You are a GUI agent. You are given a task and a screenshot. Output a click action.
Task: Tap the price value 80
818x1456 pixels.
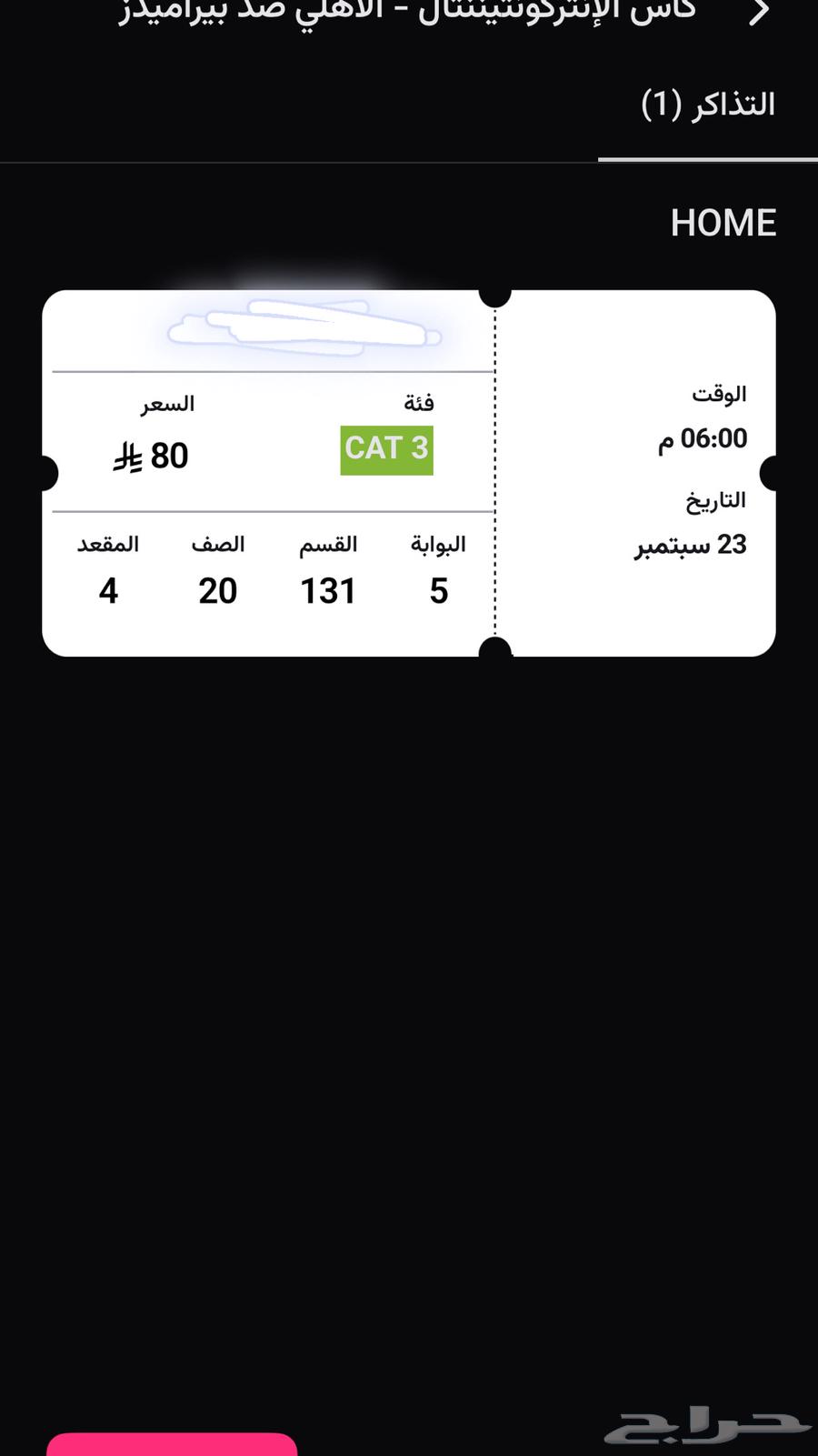[170, 455]
